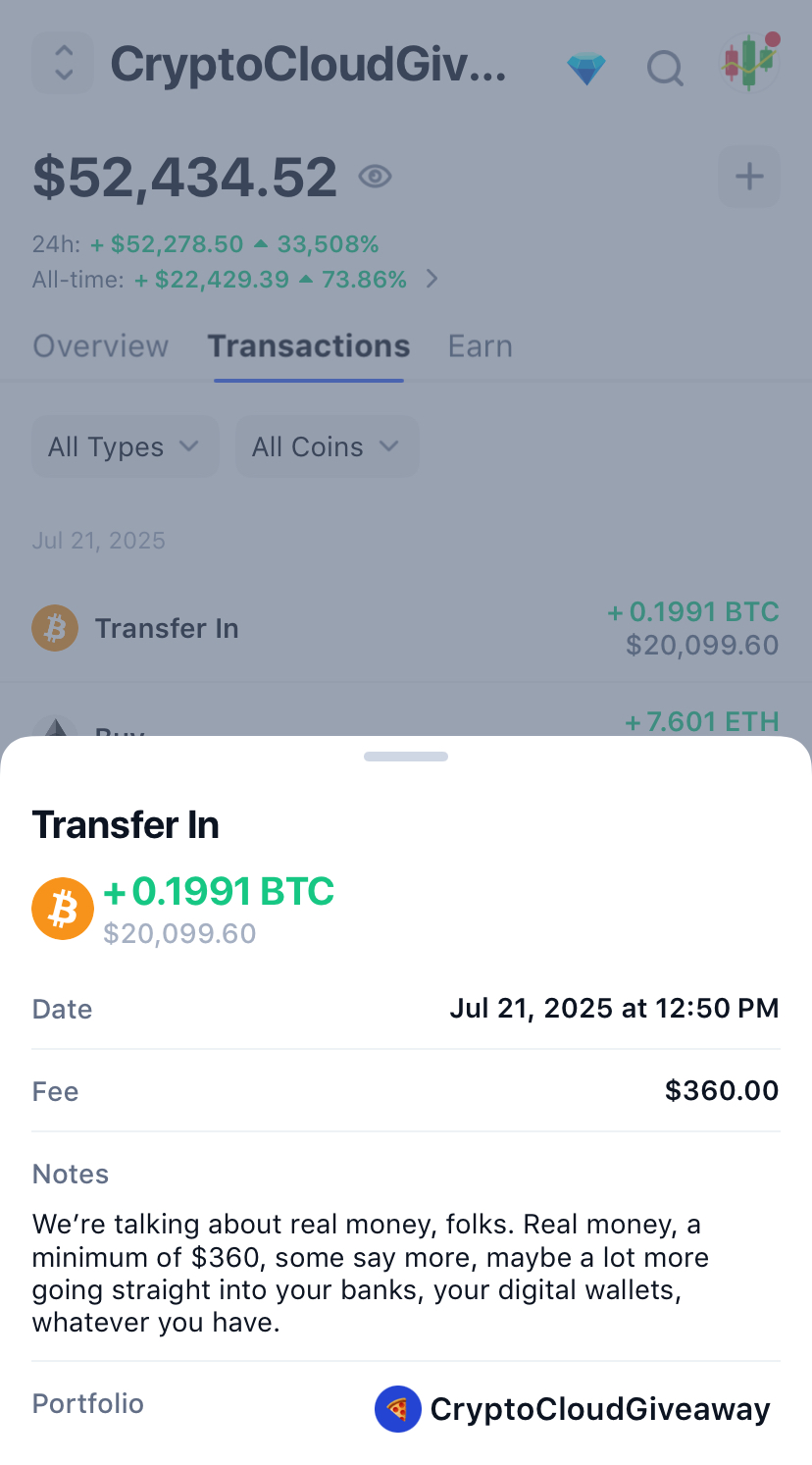Go to the Earn tab
The width and height of the screenshot is (812, 1465).
coord(481,346)
